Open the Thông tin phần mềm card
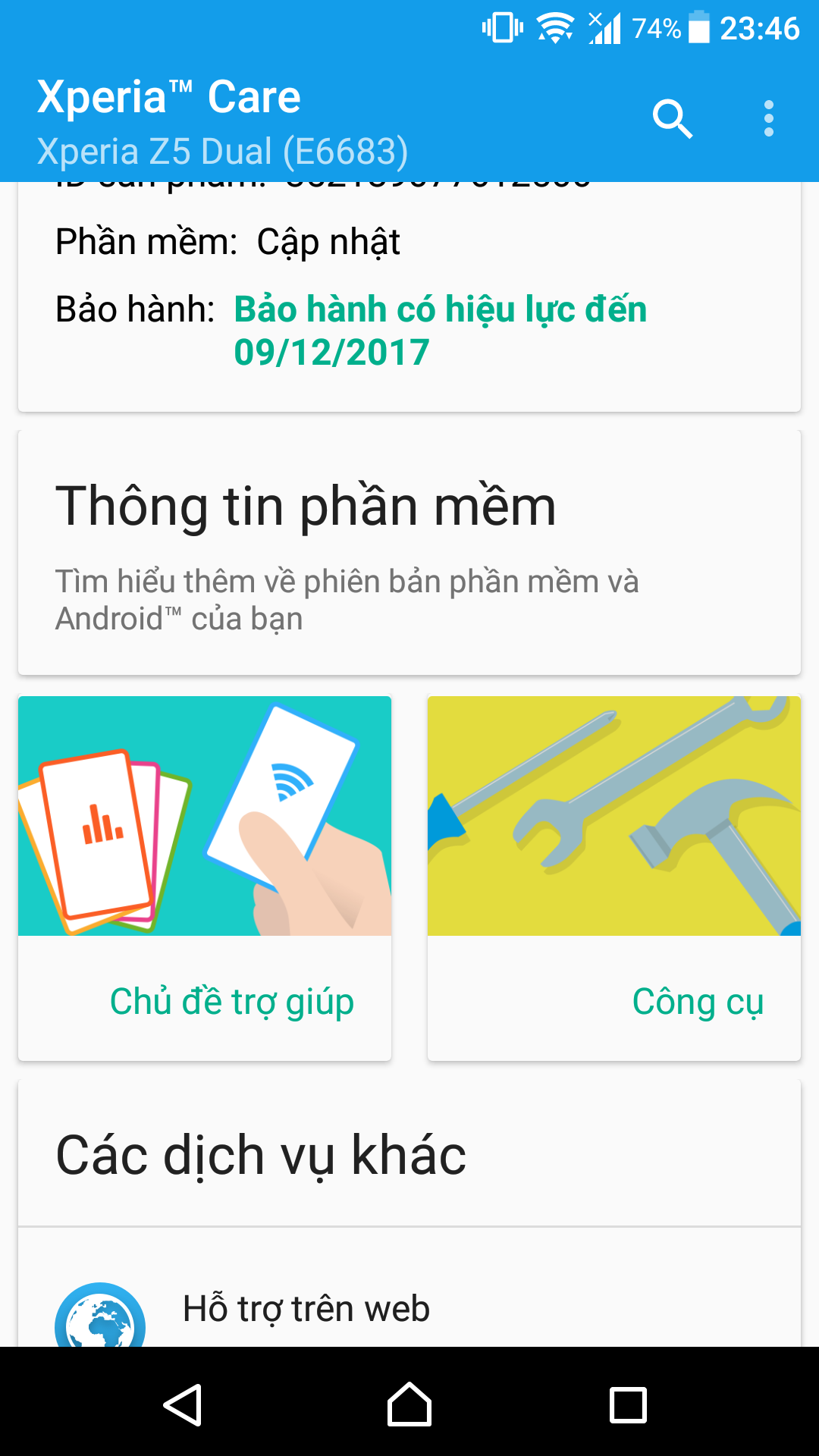819x1456 pixels. [x=409, y=552]
